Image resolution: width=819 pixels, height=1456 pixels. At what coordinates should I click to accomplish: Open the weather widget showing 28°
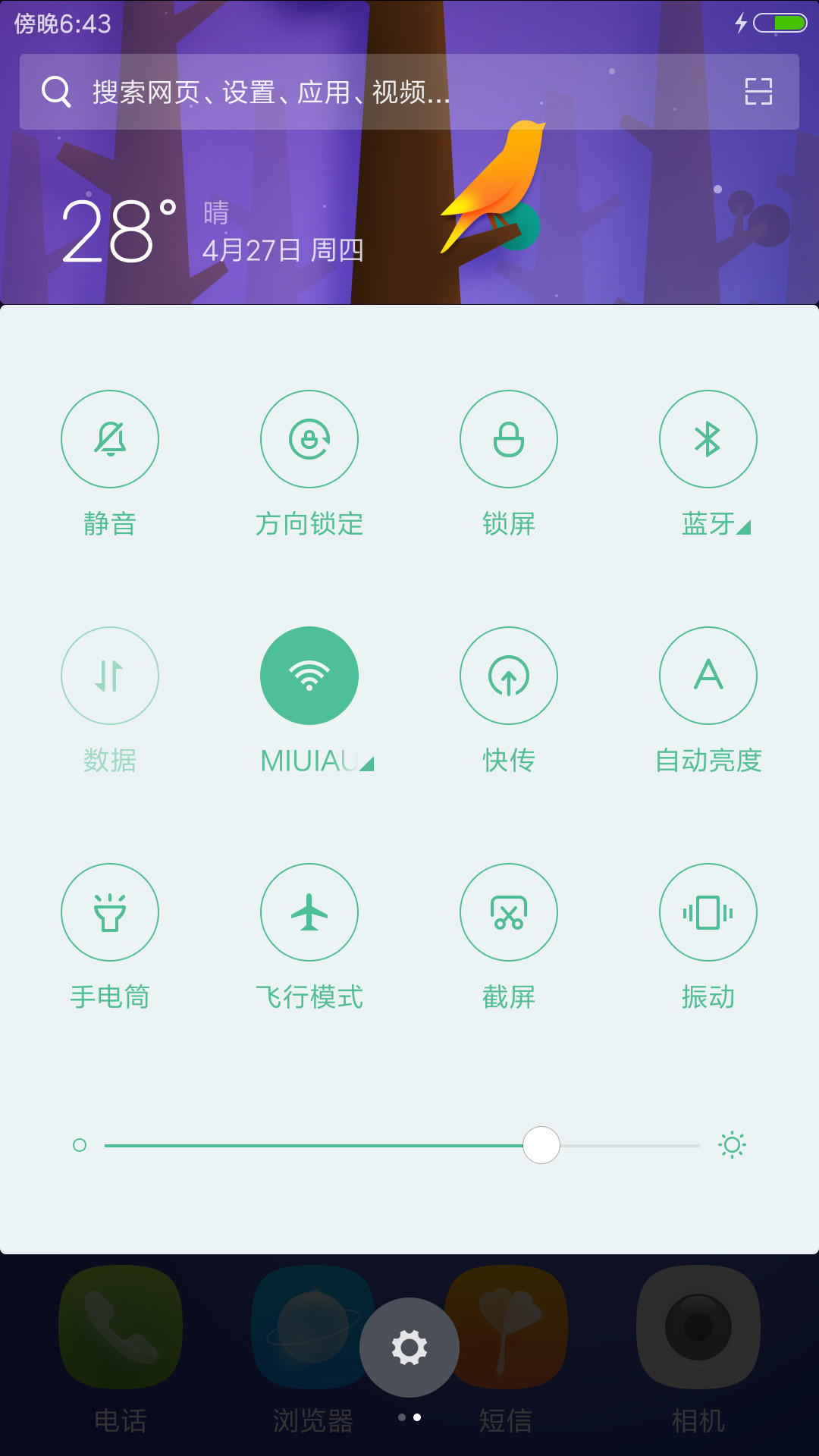[x=212, y=231]
